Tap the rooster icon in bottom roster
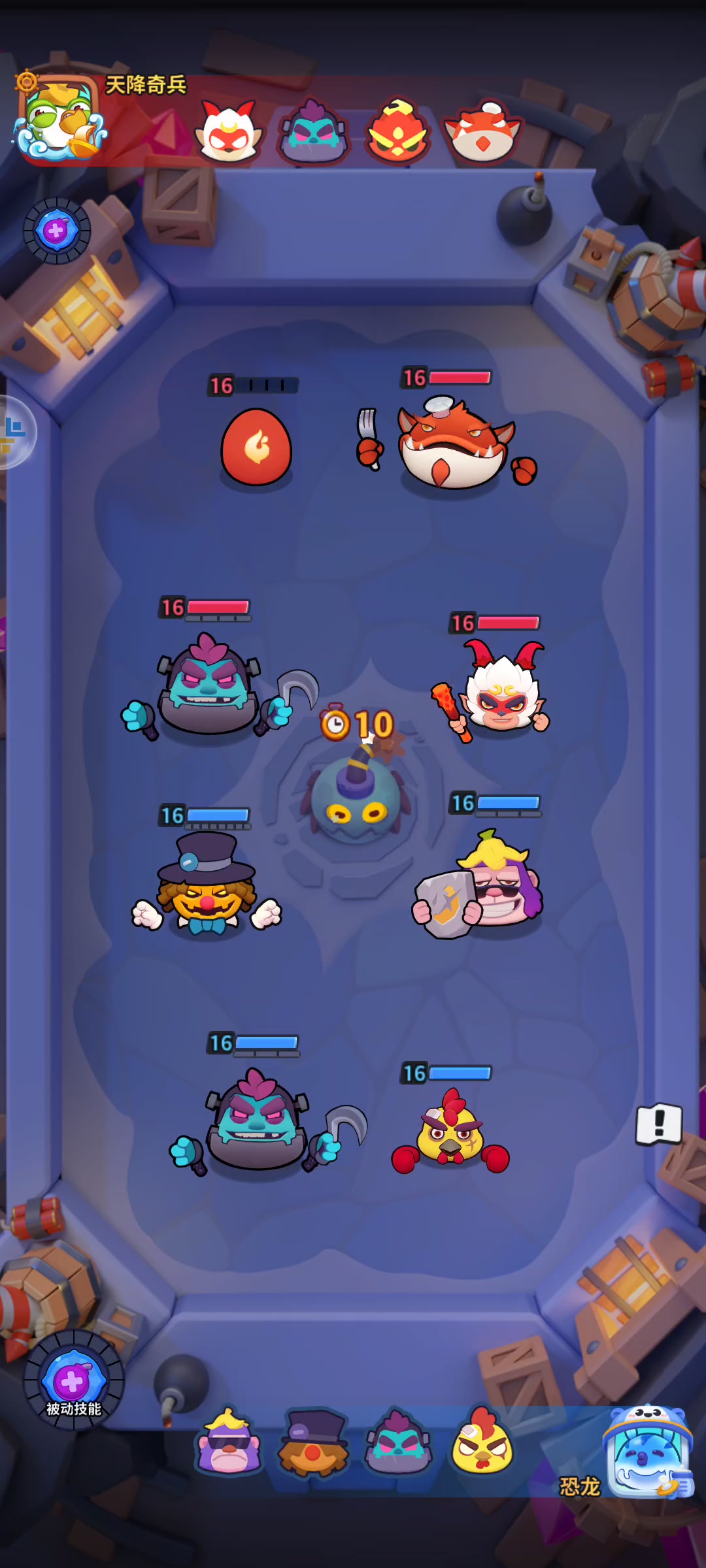 [482, 1441]
